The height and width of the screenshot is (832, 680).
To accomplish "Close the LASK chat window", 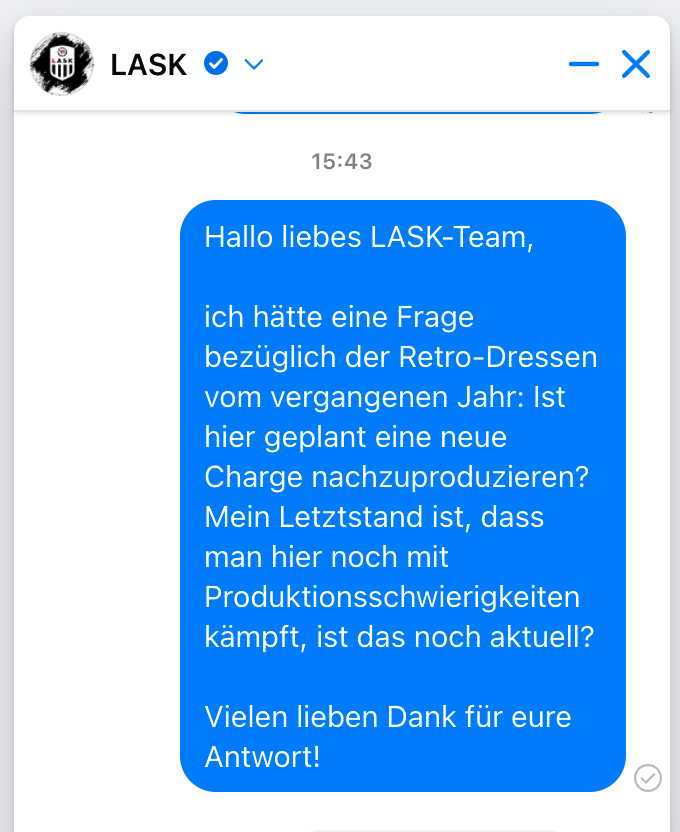I will tap(636, 64).
